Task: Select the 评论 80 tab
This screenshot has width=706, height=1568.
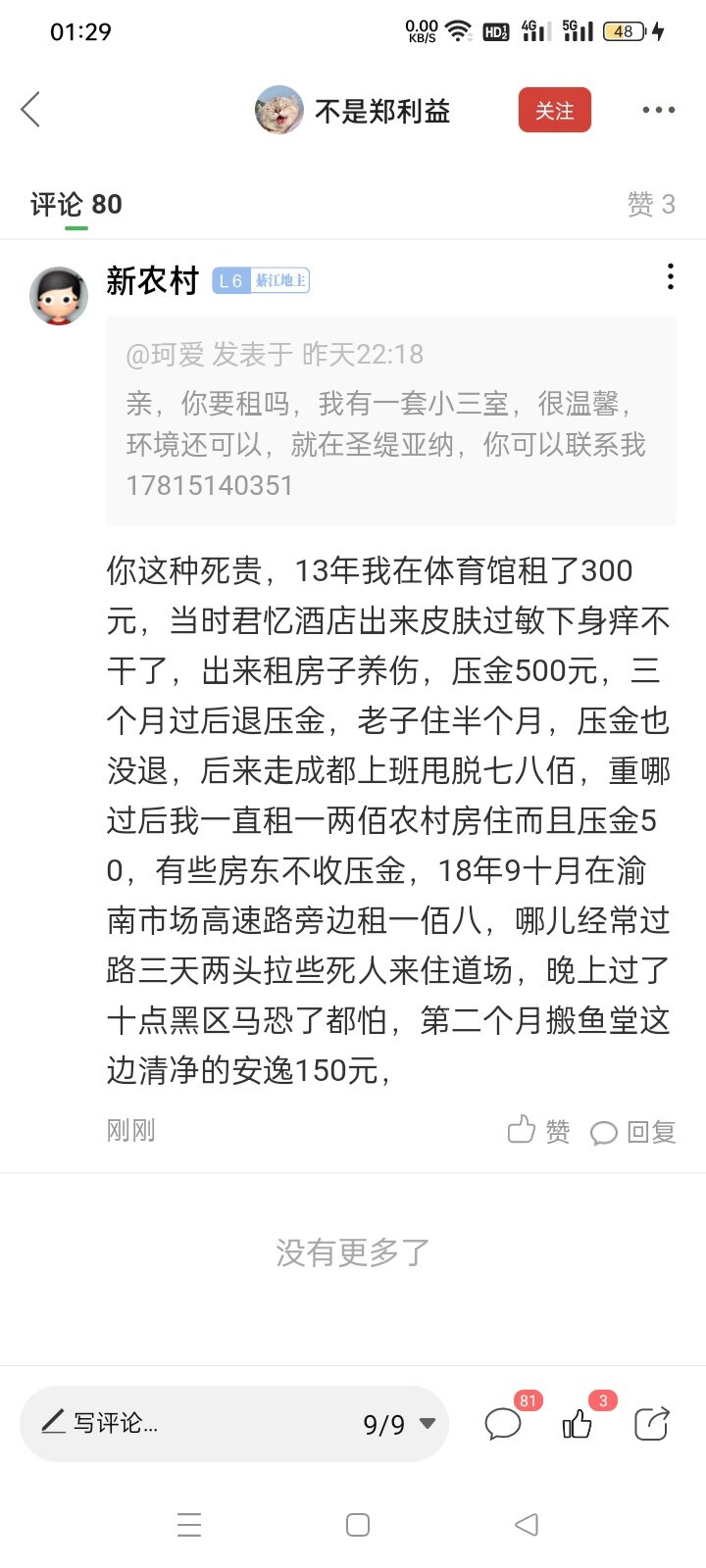Action: (x=76, y=204)
